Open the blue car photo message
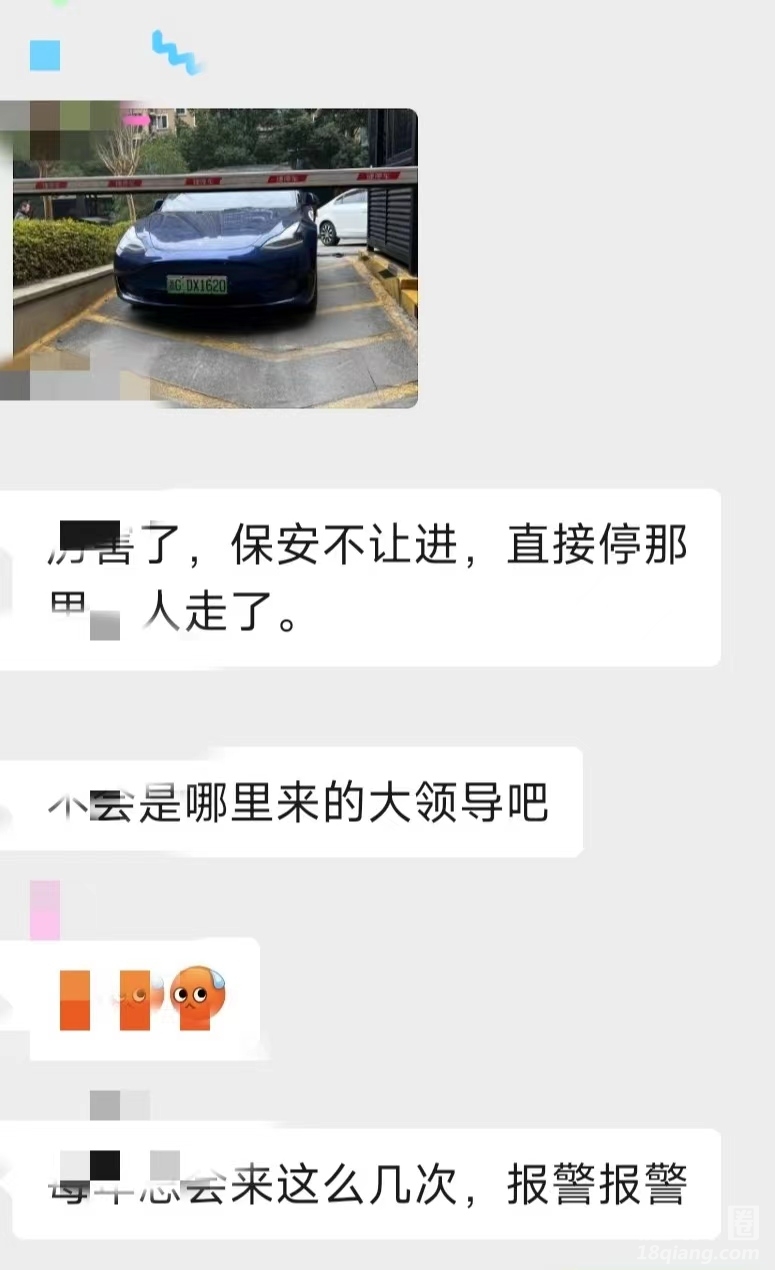The width and height of the screenshot is (775, 1270). tap(214, 257)
